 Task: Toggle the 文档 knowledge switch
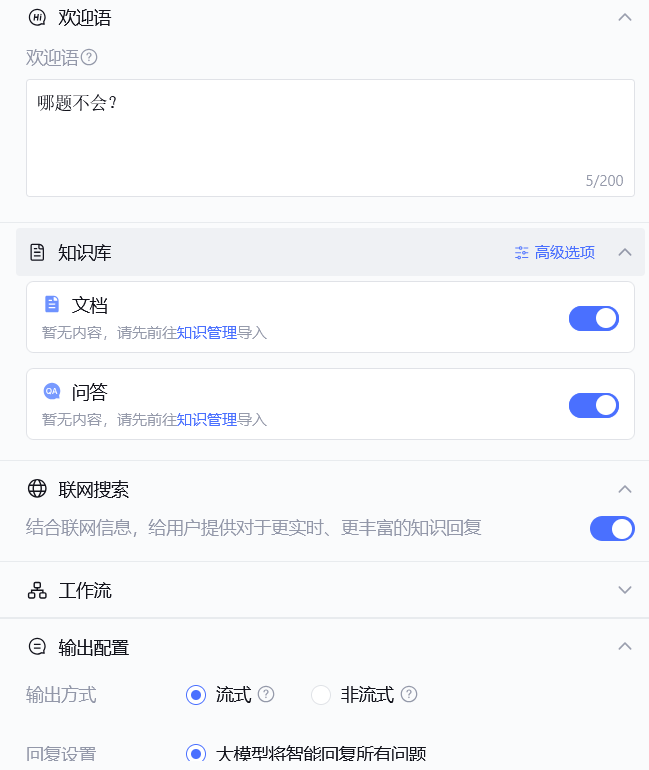pos(594,318)
